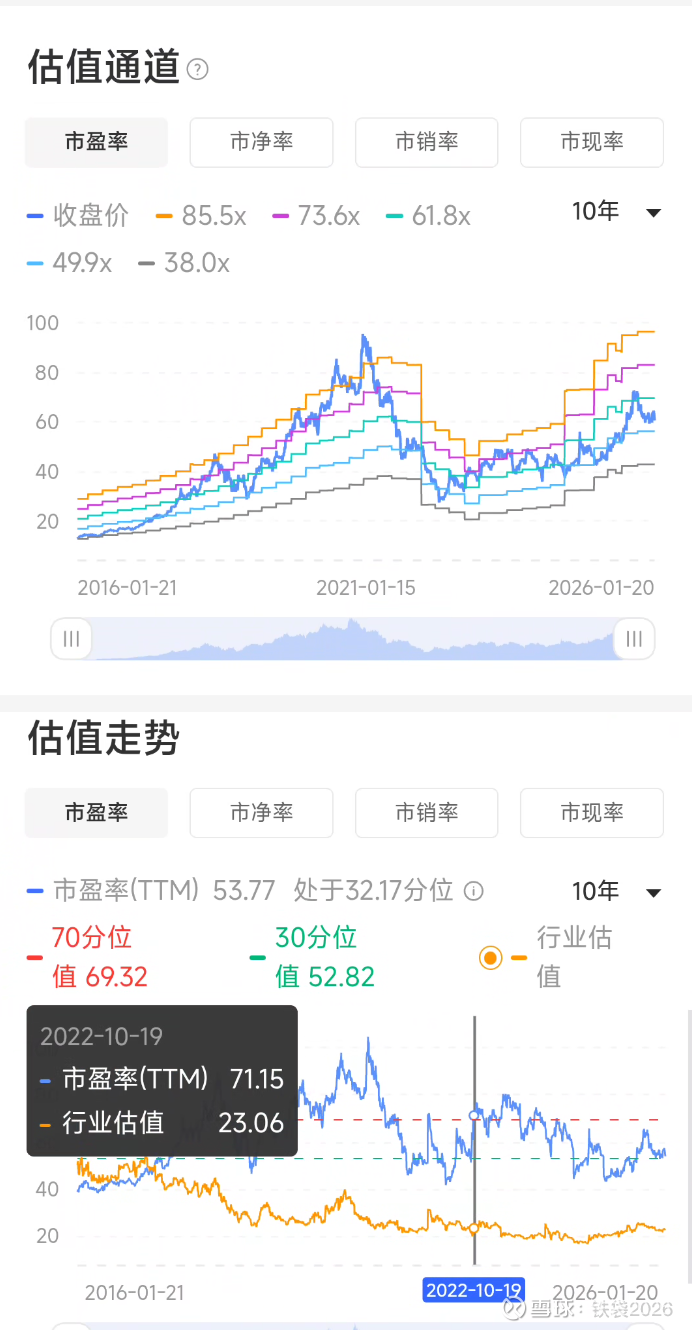Select 市盈率 tab under 估值通道
The height and width of the screenshot is (1330, 692).
96,142
